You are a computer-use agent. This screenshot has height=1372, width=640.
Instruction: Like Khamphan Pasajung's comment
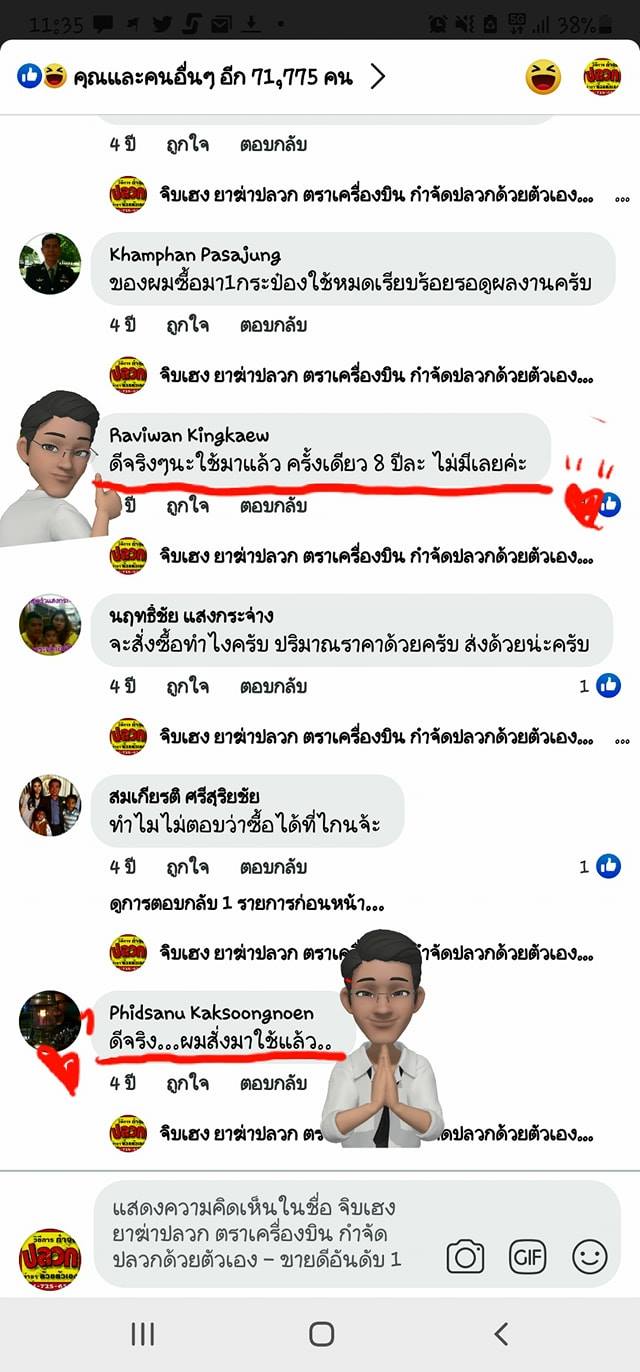[187, 325]
